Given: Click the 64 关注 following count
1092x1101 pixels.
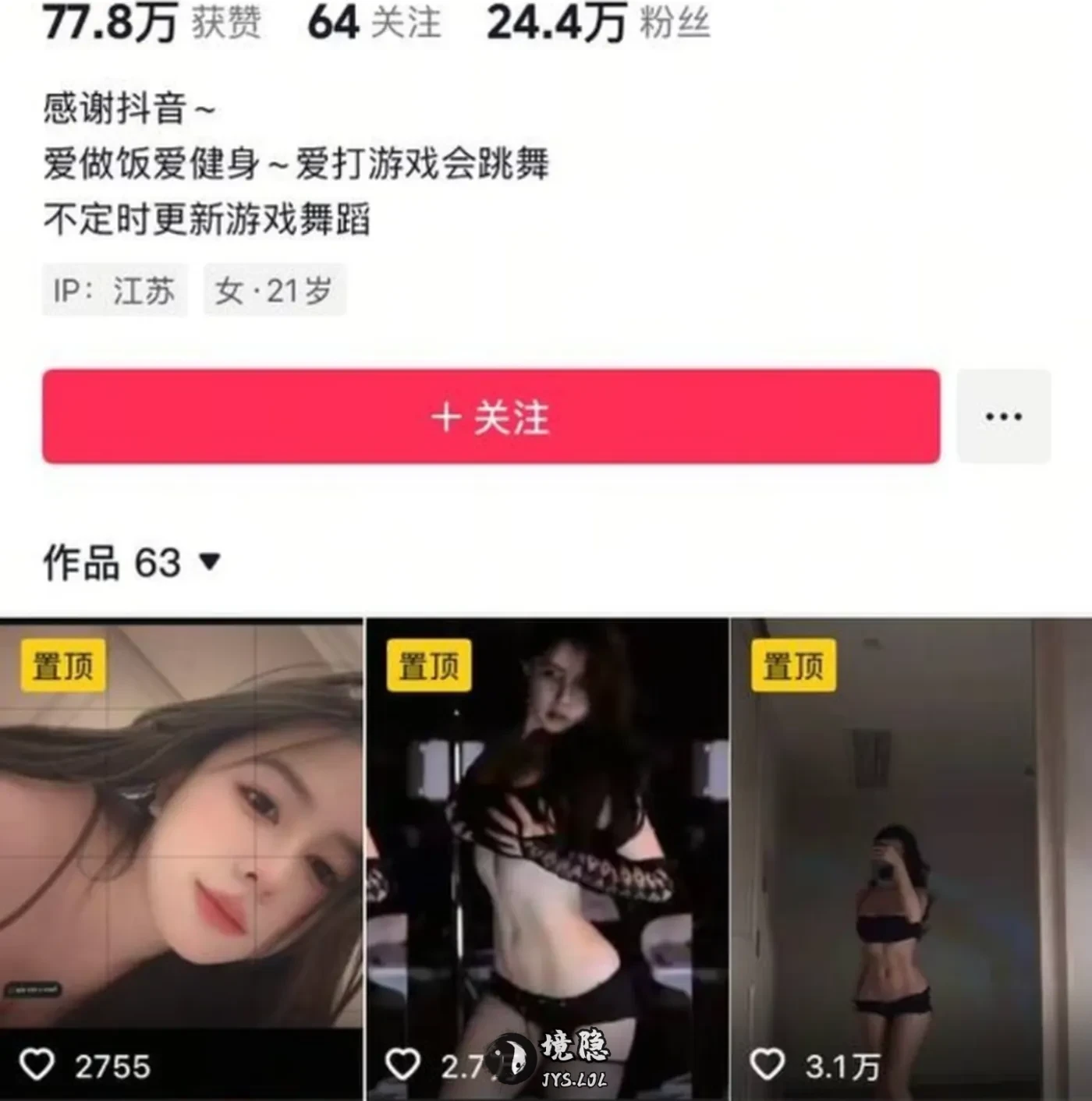Looking at the screenshot, I should (373, 23).
